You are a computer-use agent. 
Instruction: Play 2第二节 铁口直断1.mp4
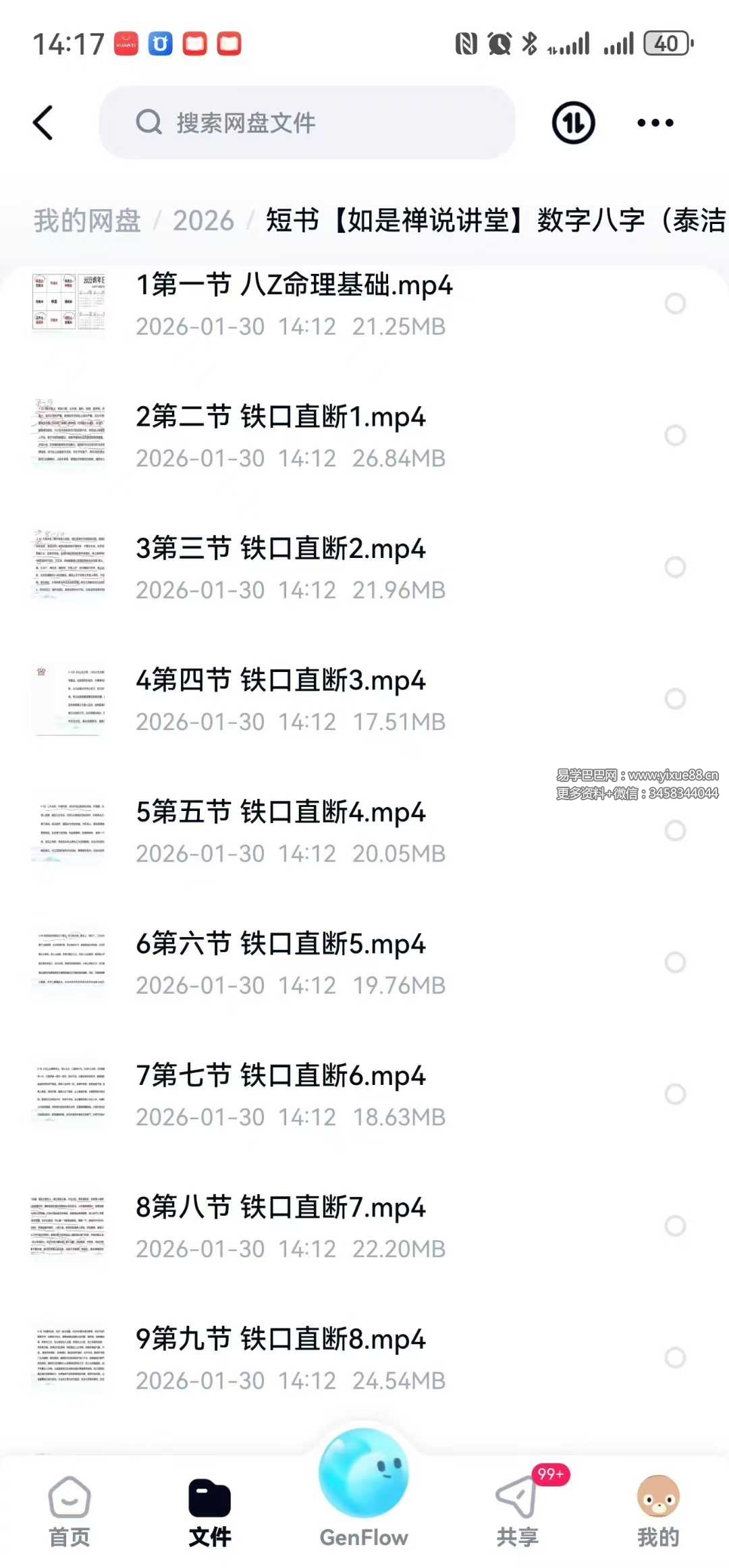pos(281,418)
